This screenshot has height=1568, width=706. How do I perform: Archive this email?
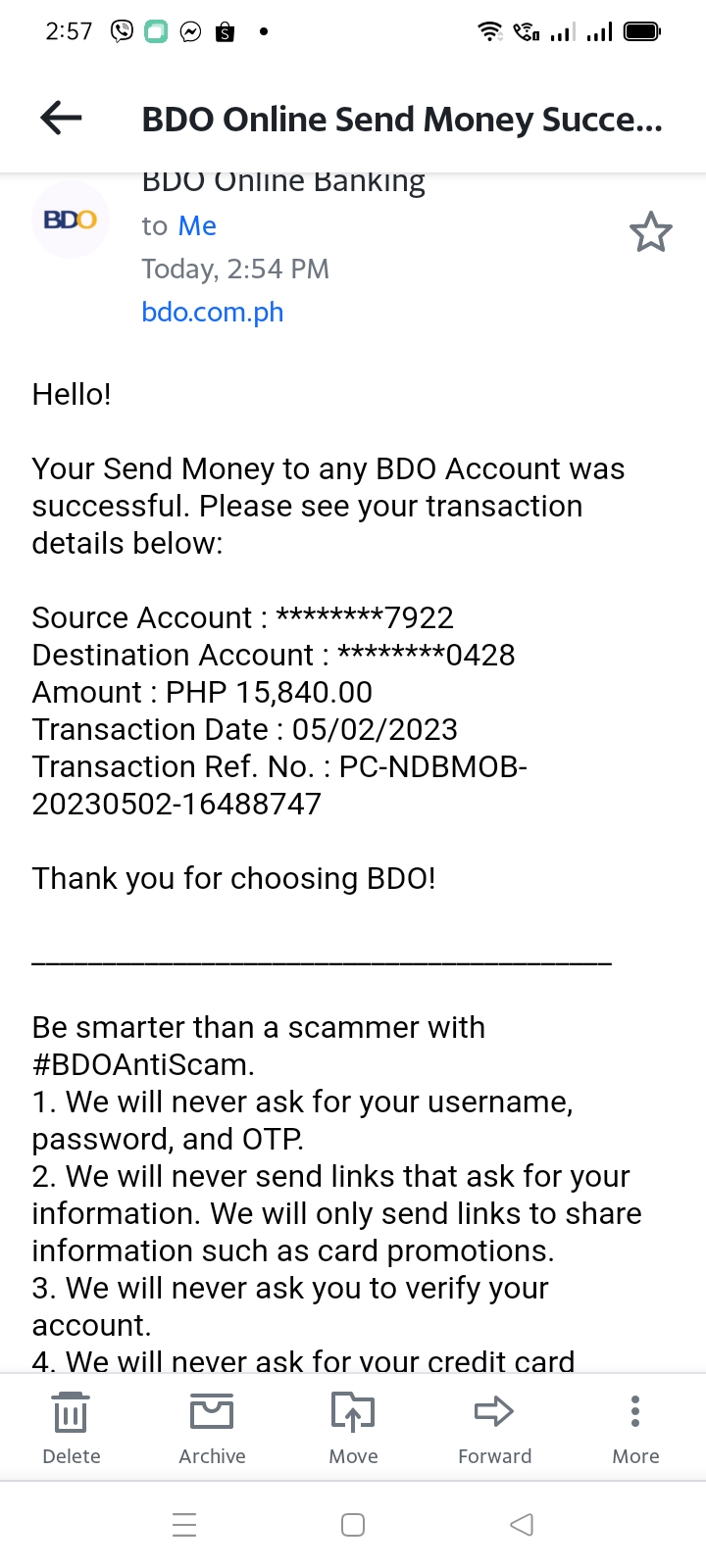tap(212, 1427)
